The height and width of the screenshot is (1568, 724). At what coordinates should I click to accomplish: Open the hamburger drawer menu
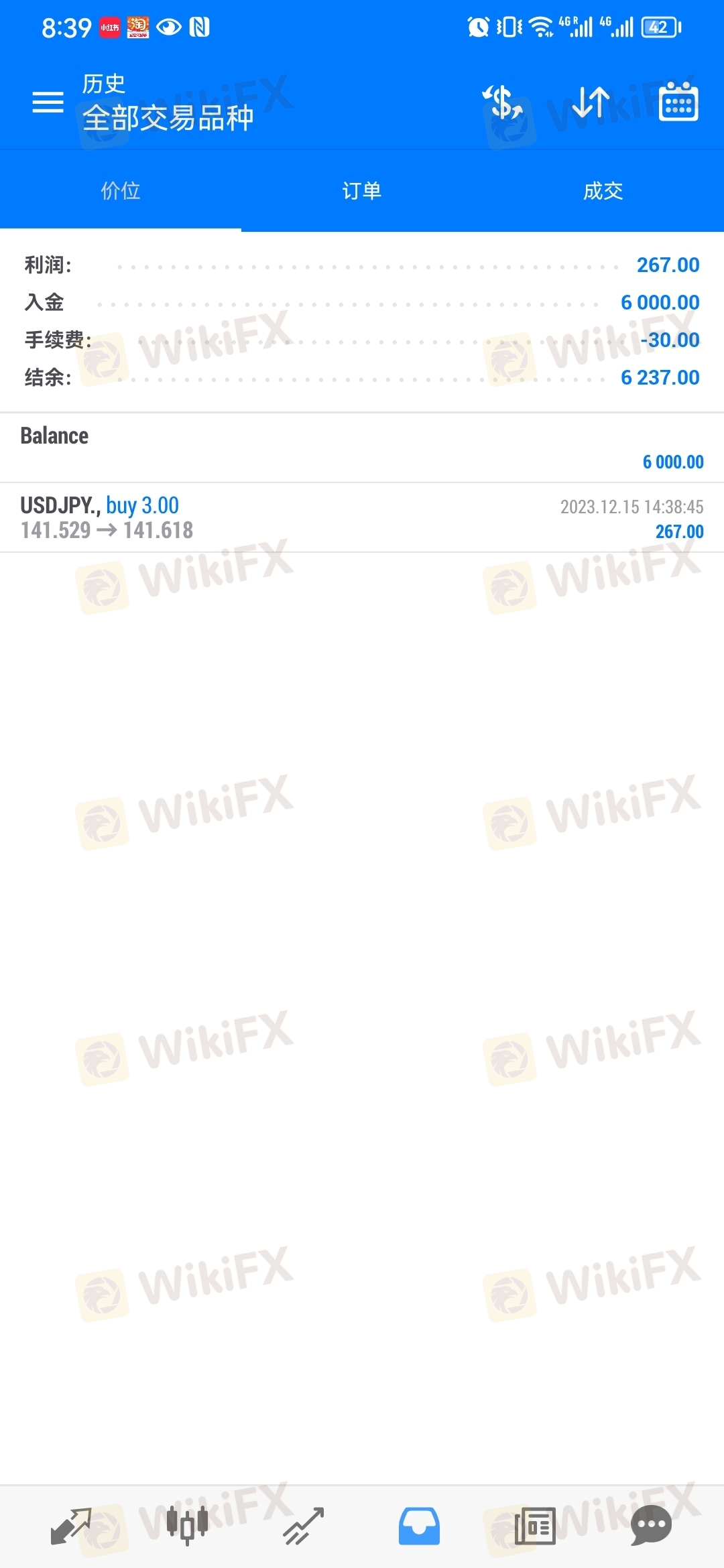[48, 103]
